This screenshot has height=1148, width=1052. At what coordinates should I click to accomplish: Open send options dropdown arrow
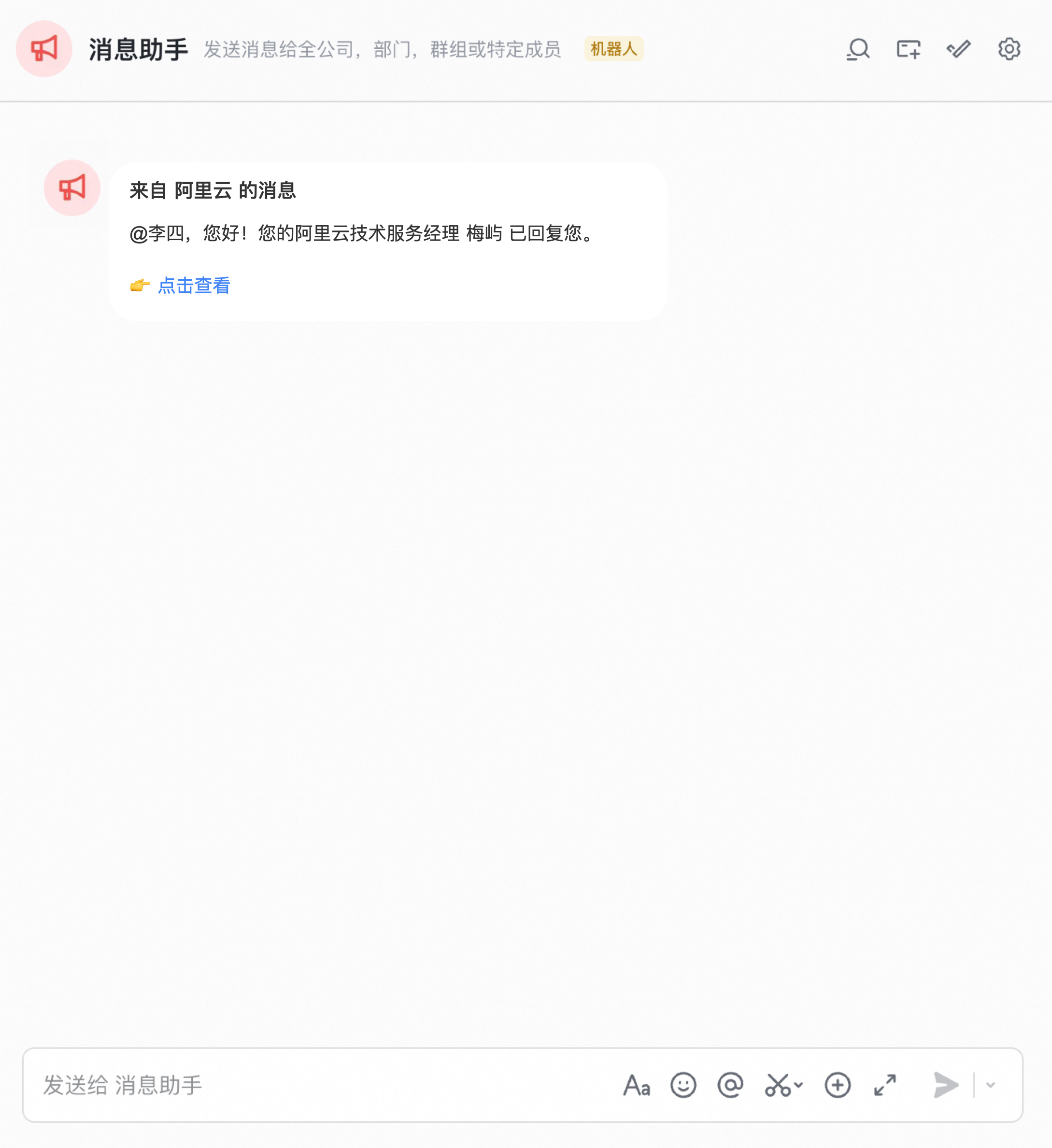pyautogui.click(x=991, y=1085)
